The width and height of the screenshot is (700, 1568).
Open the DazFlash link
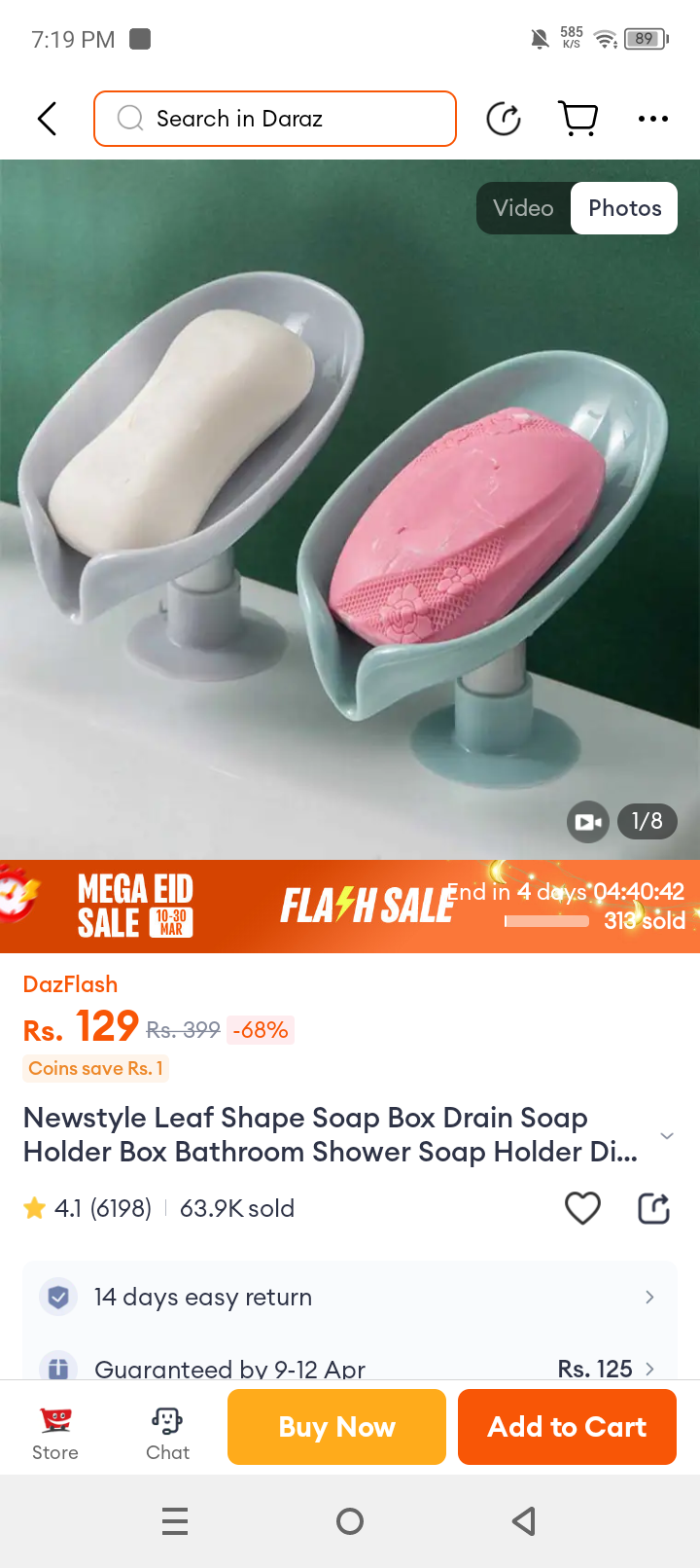click(70, 984)
